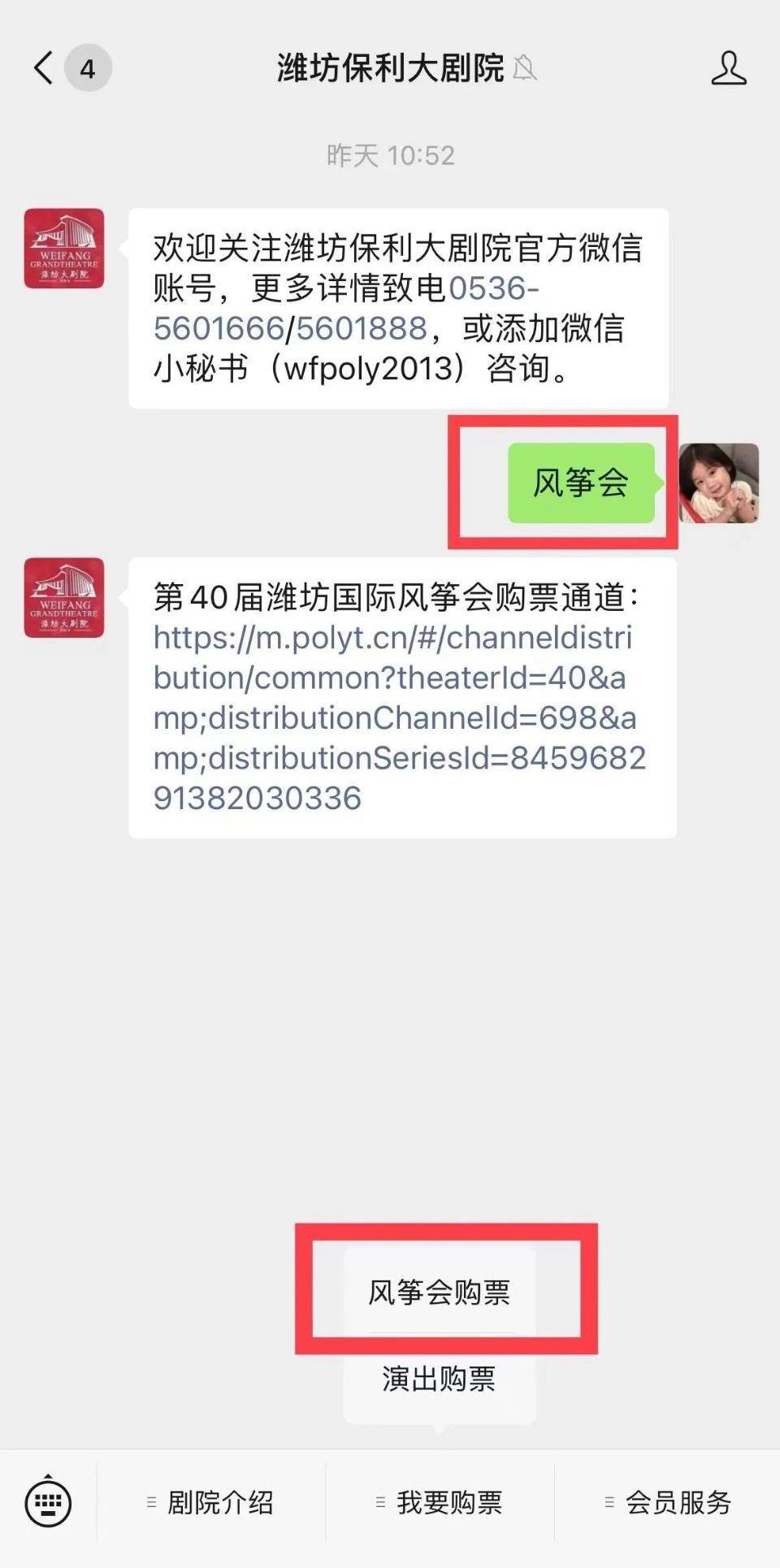The height and width of the screenshot is (1568, 780).
Task: Tap the 我要购票 menu
Action: [440, 1503]
